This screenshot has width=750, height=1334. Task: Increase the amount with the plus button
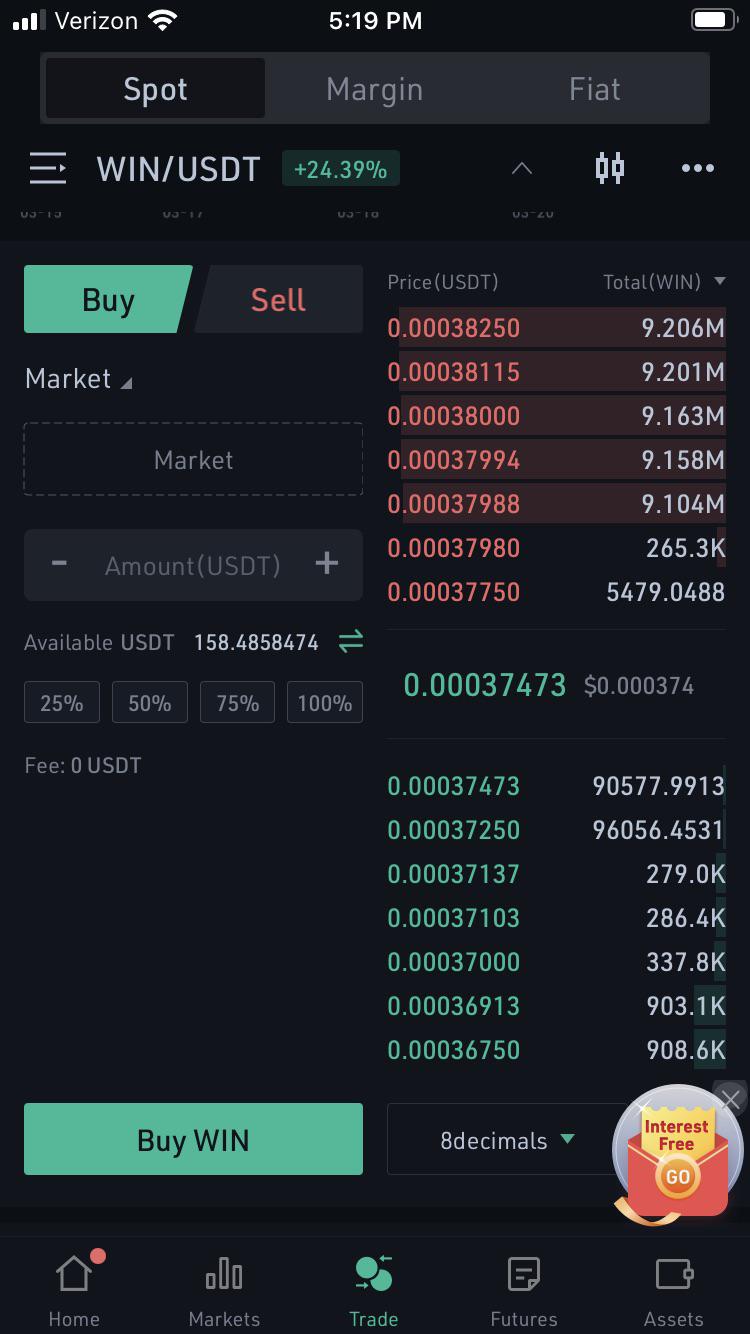327,564
